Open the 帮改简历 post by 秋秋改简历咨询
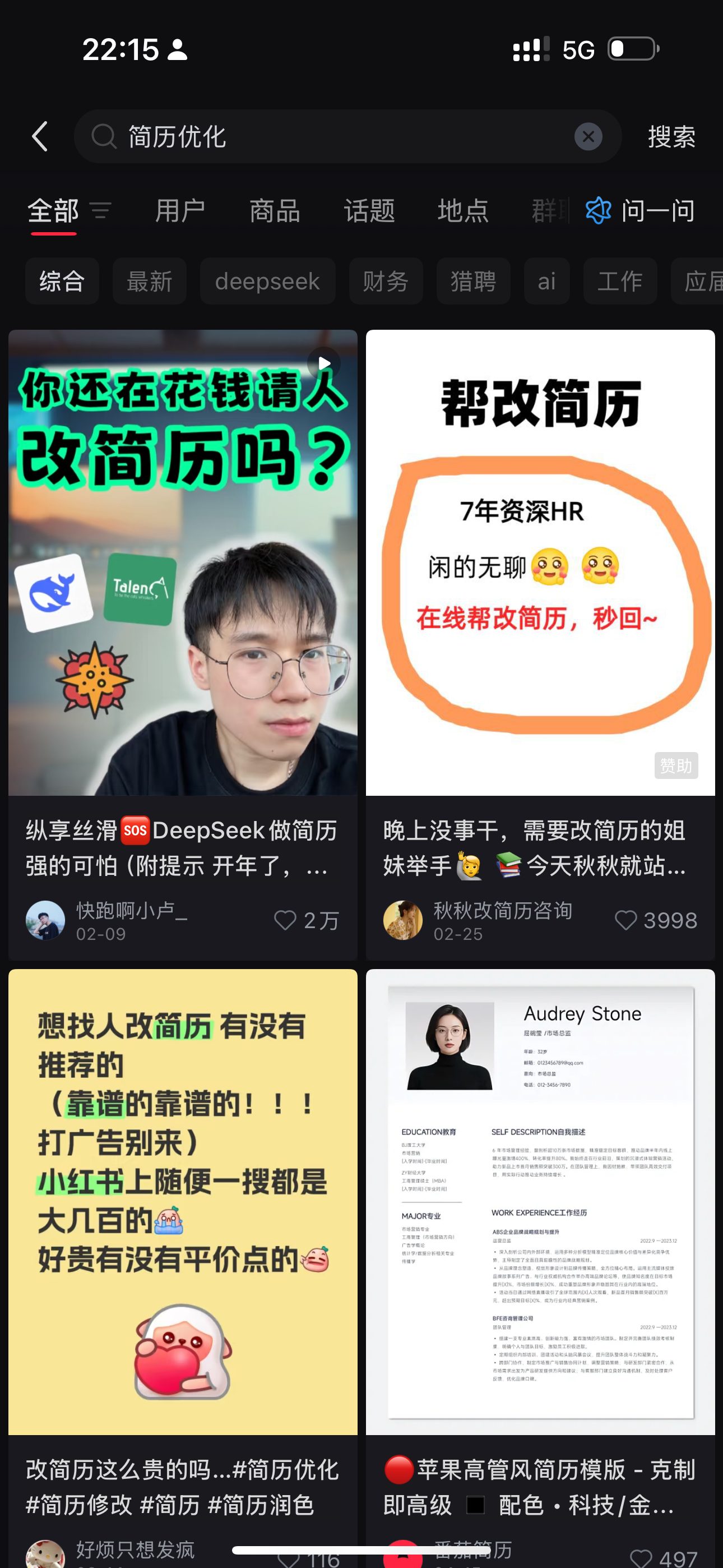 coord(540,562)
